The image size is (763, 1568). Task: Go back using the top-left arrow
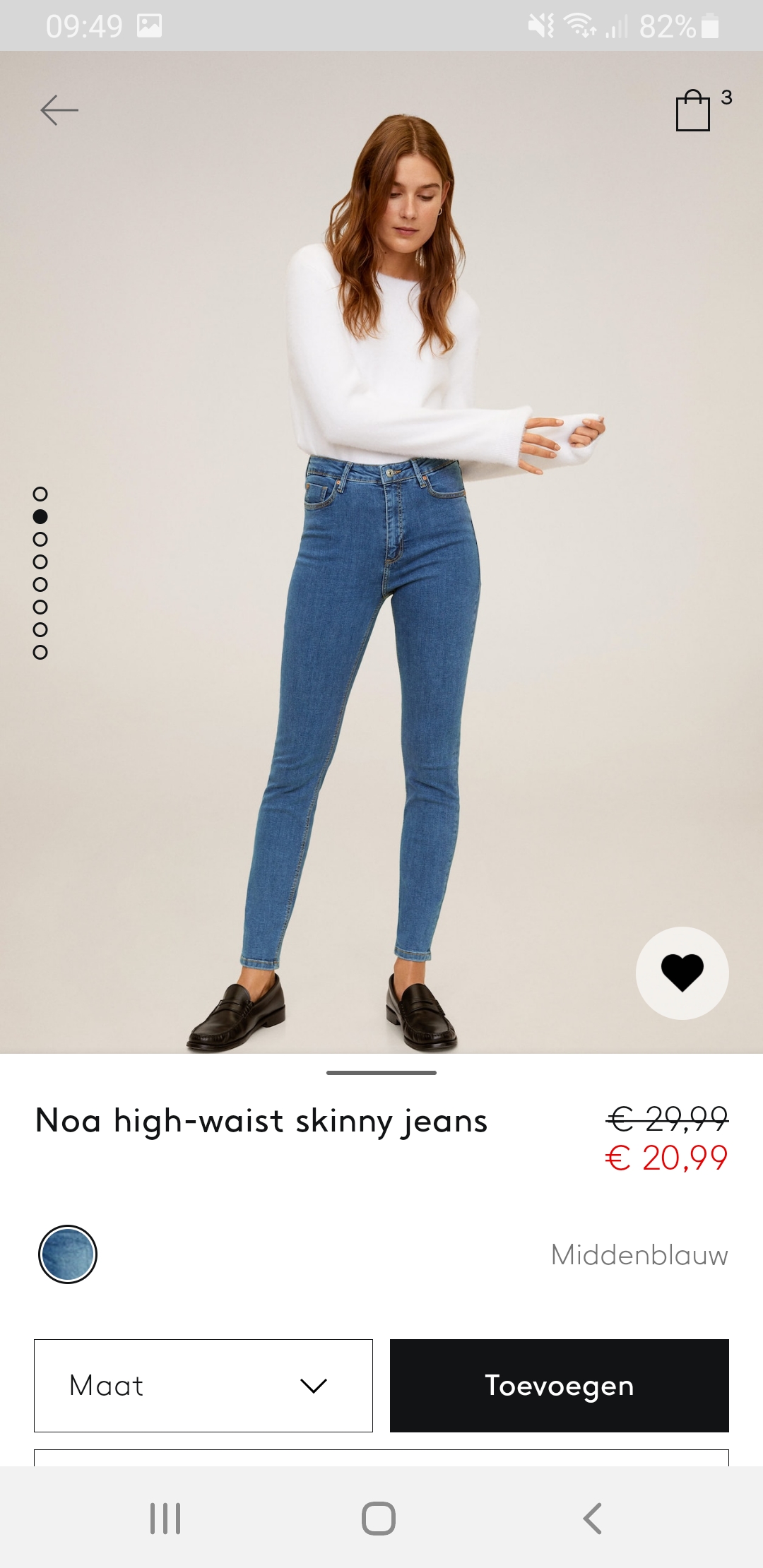tap(59, 110)
